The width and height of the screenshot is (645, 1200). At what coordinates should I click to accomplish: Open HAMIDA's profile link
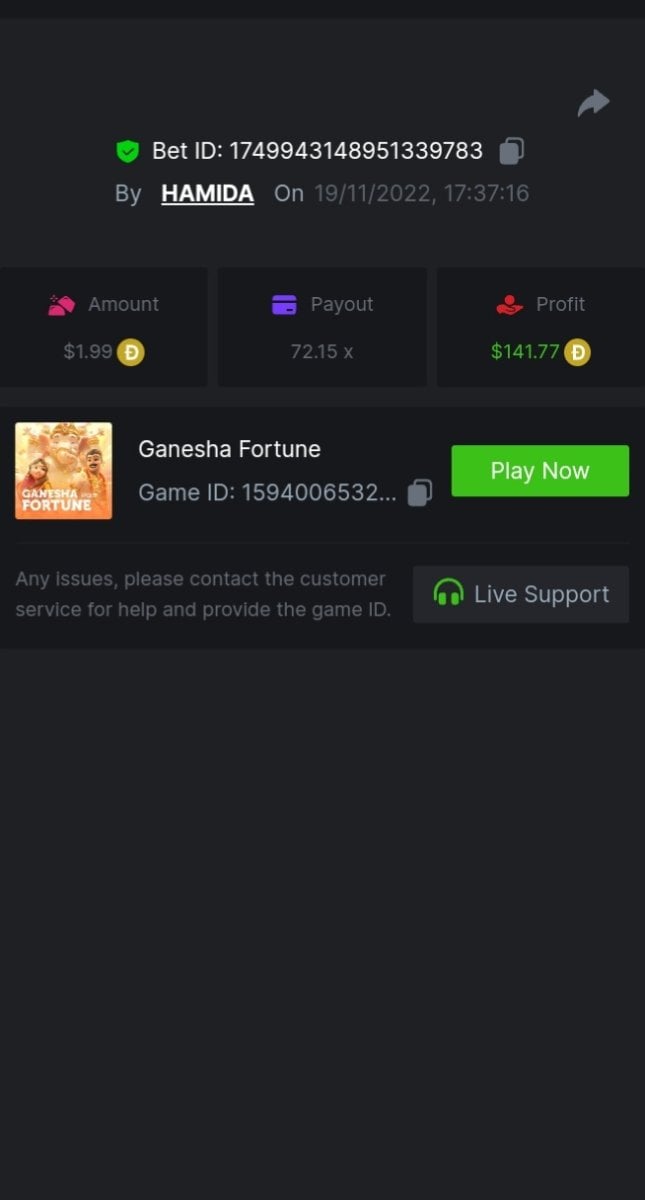tap(207, 193)
